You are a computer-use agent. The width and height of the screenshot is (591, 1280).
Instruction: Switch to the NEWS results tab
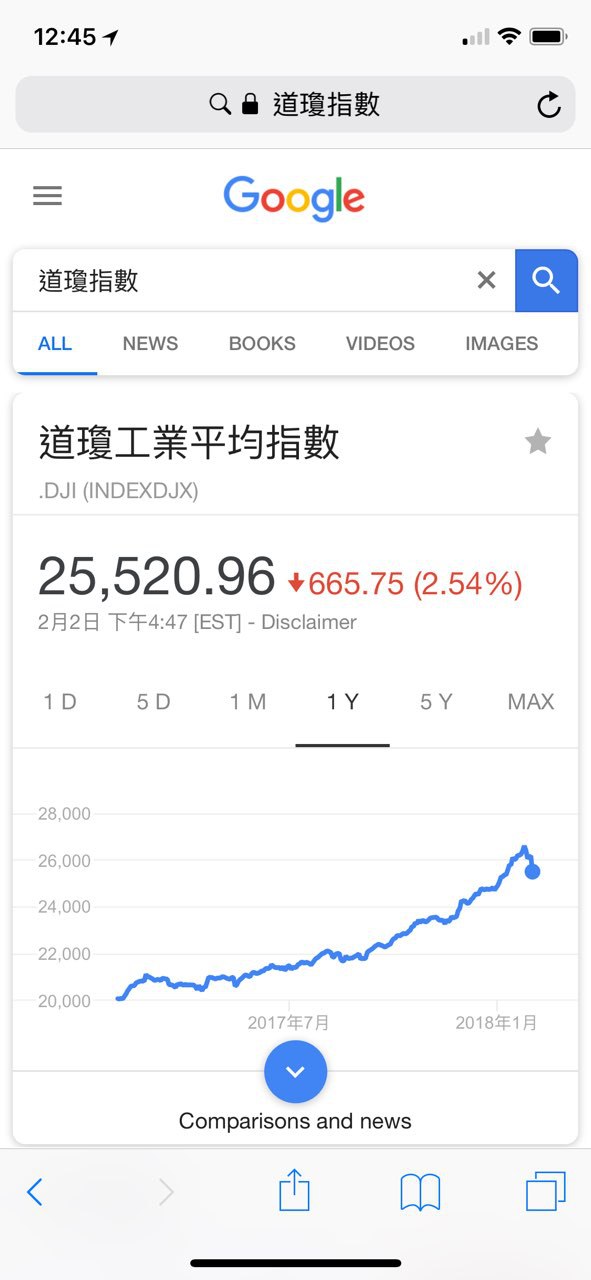150,343
